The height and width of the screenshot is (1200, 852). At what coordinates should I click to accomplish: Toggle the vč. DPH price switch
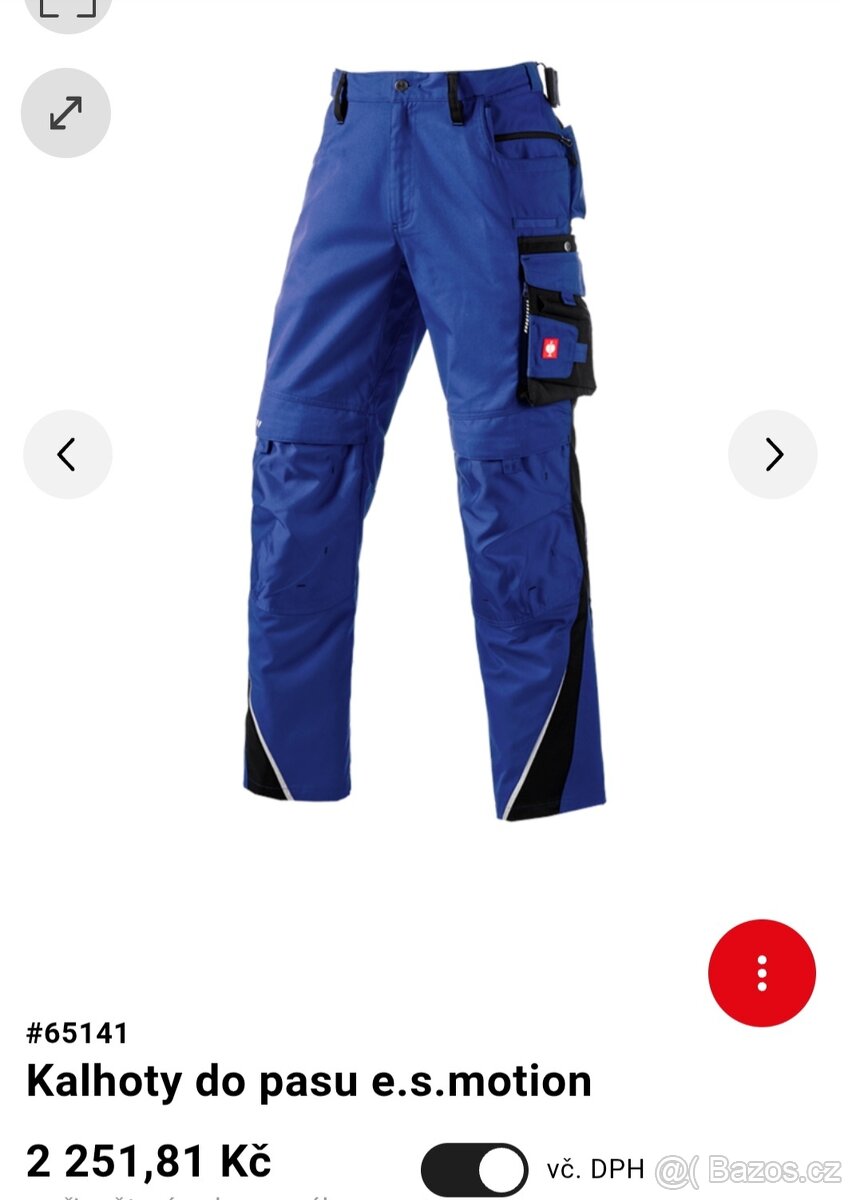tap(475, 1170)
